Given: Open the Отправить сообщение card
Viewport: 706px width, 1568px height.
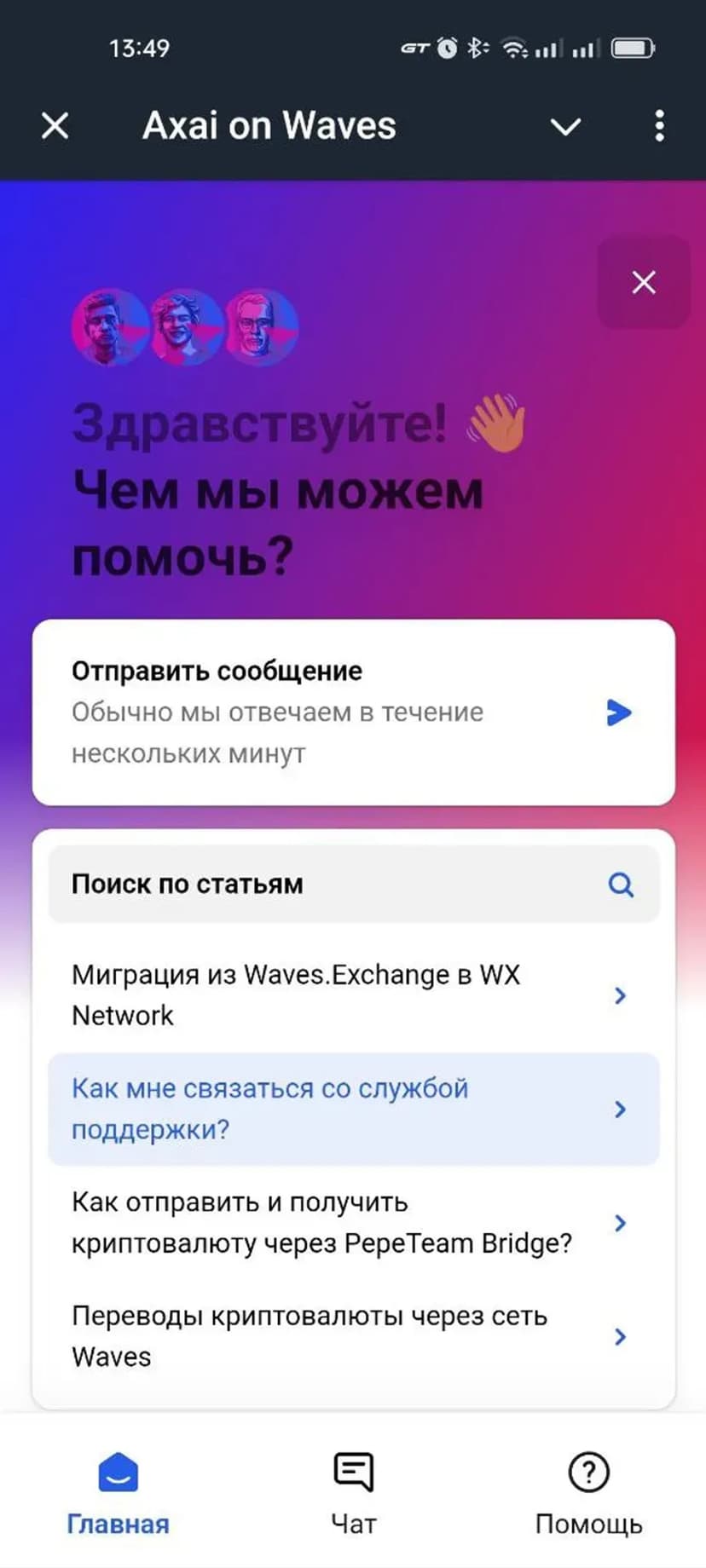Looking at the screenshot, I should pos(353,712).
